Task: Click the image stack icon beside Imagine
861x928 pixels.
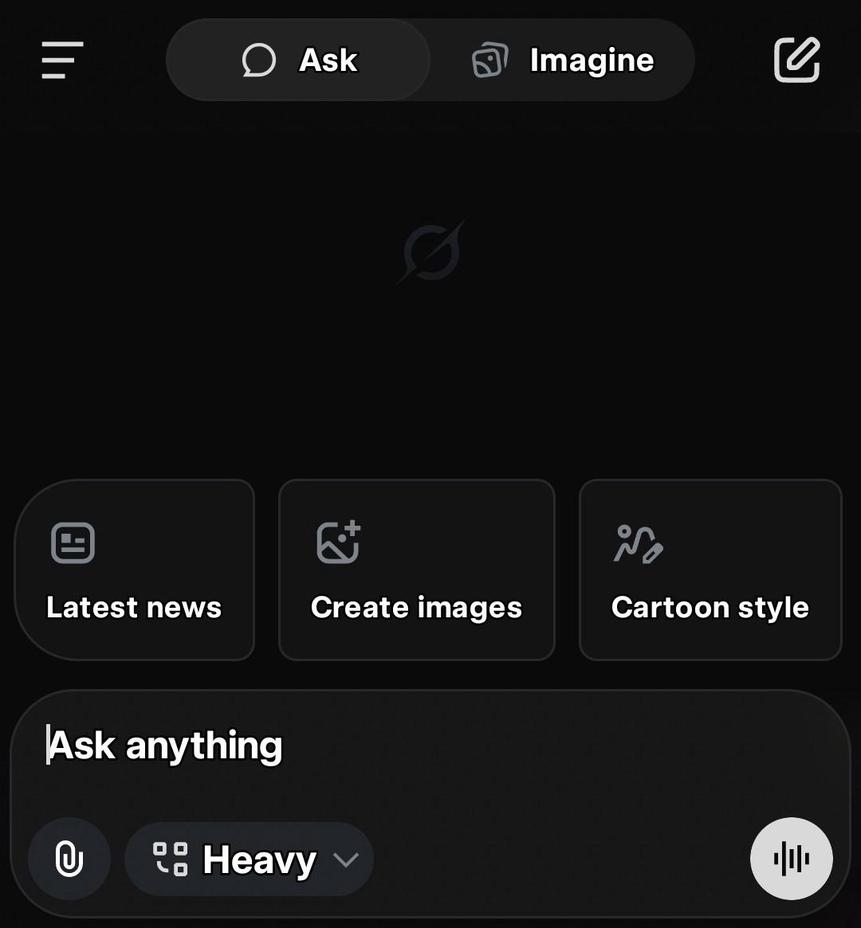Action: pos(489,60)
